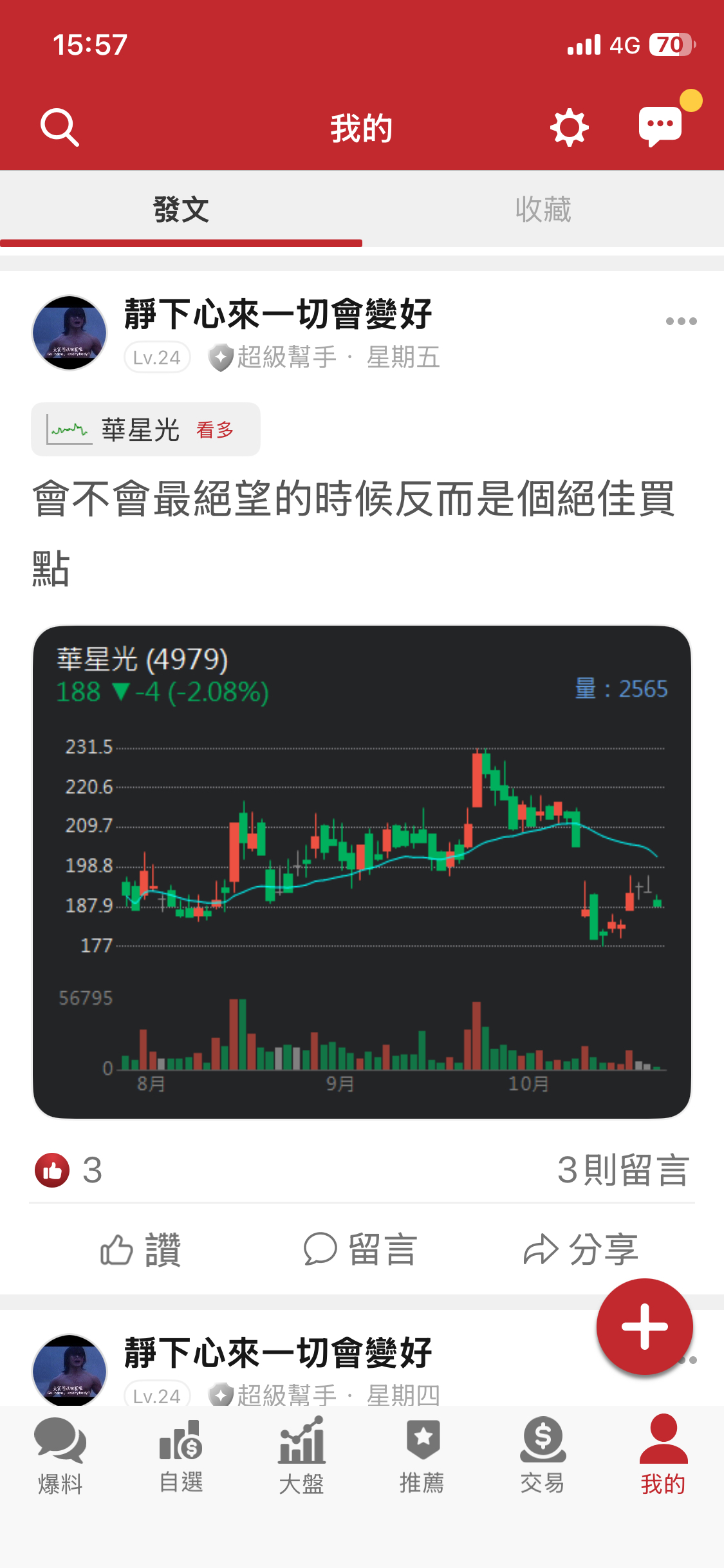Open the 華星光 stock chip
724x1568 pixels.
(145, 429)
